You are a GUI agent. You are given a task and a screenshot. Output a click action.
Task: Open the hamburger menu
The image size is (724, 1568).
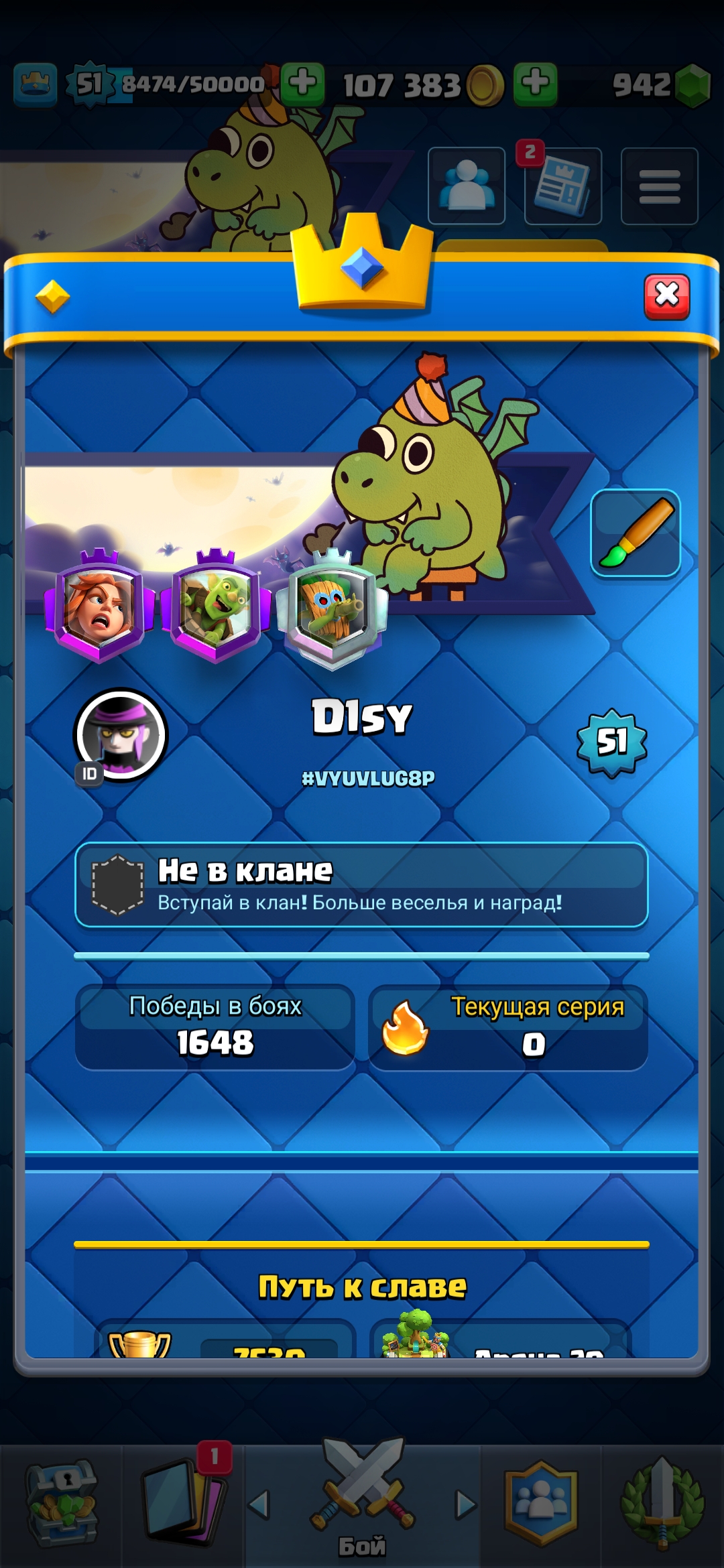660,186
